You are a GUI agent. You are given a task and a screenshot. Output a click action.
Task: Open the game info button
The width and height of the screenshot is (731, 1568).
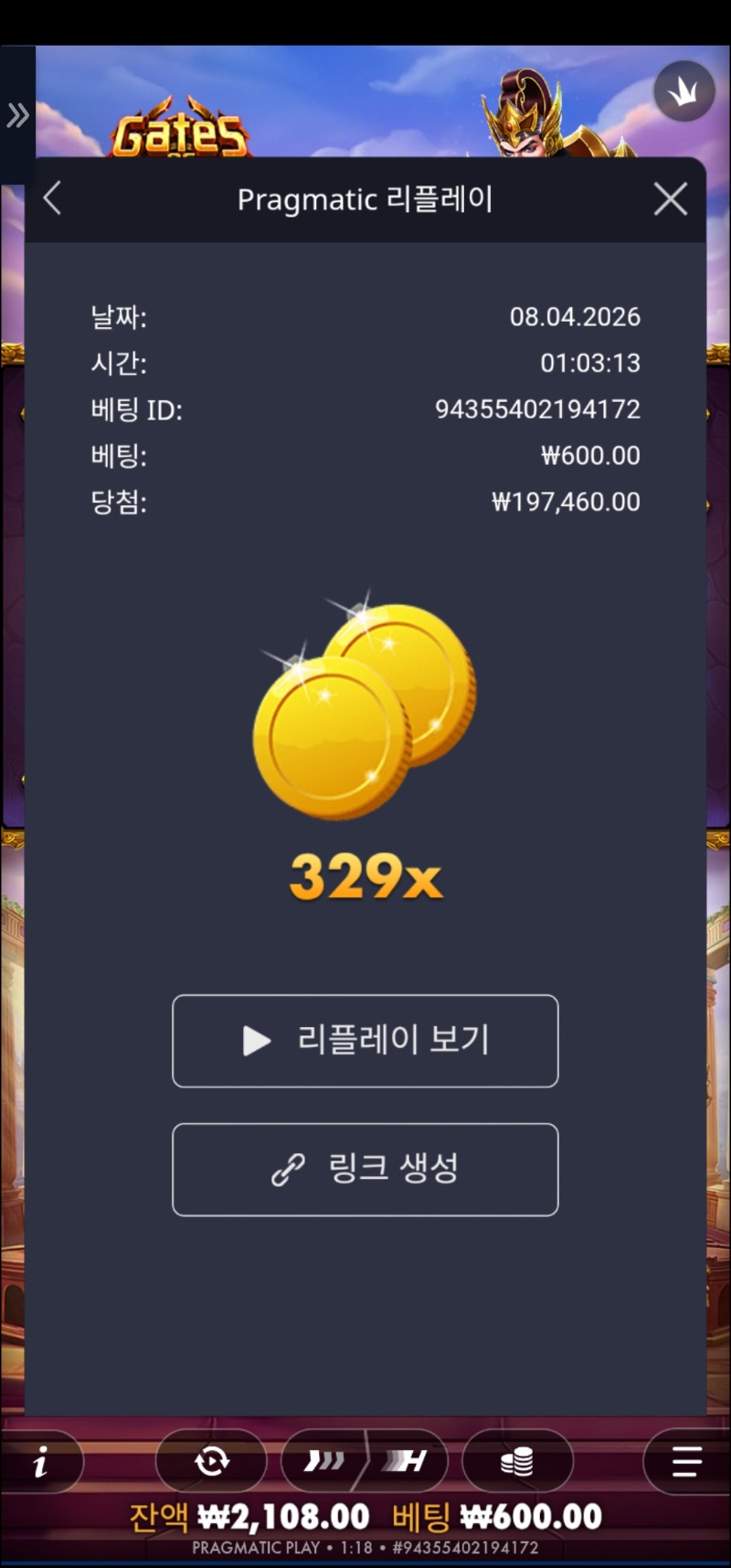coord(40,1463)
